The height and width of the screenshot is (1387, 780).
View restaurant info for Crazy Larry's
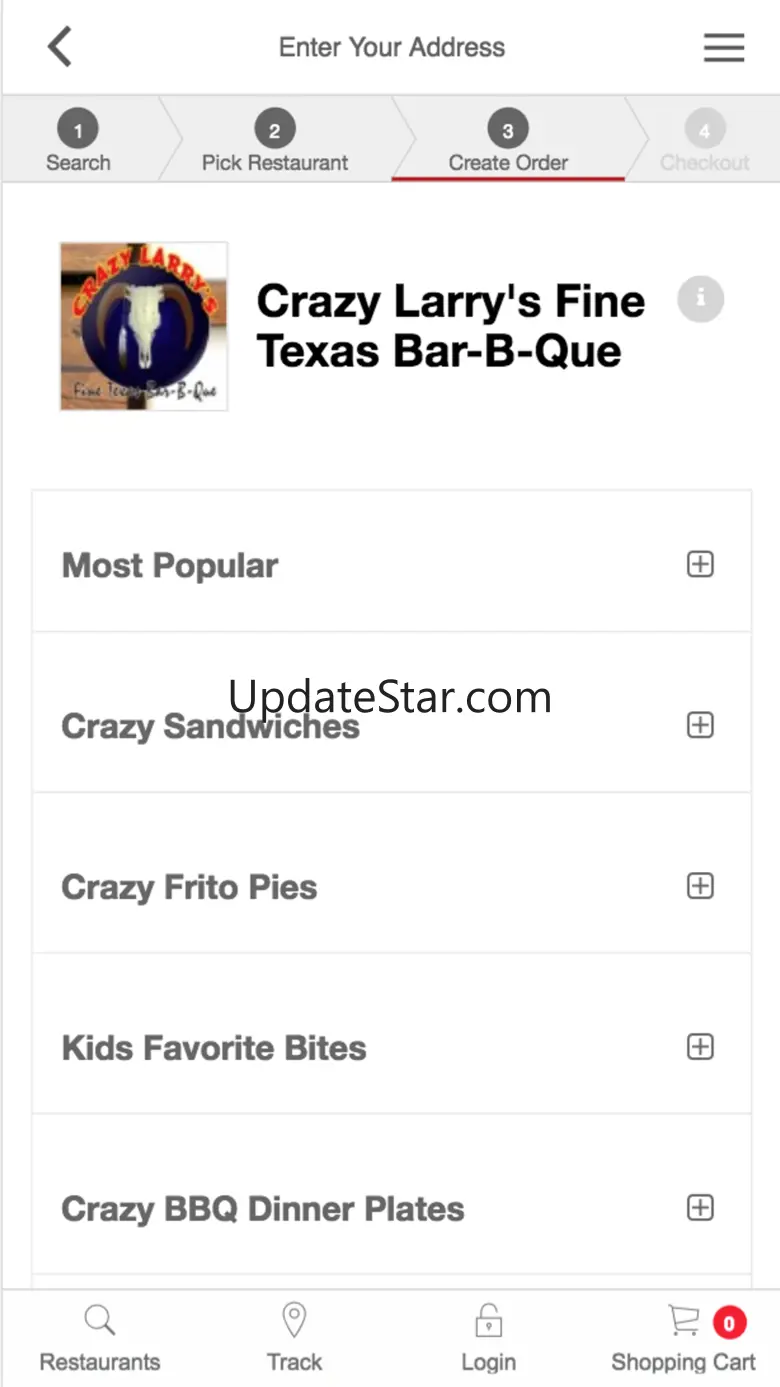pyautogui.click(x=700, y=298)
